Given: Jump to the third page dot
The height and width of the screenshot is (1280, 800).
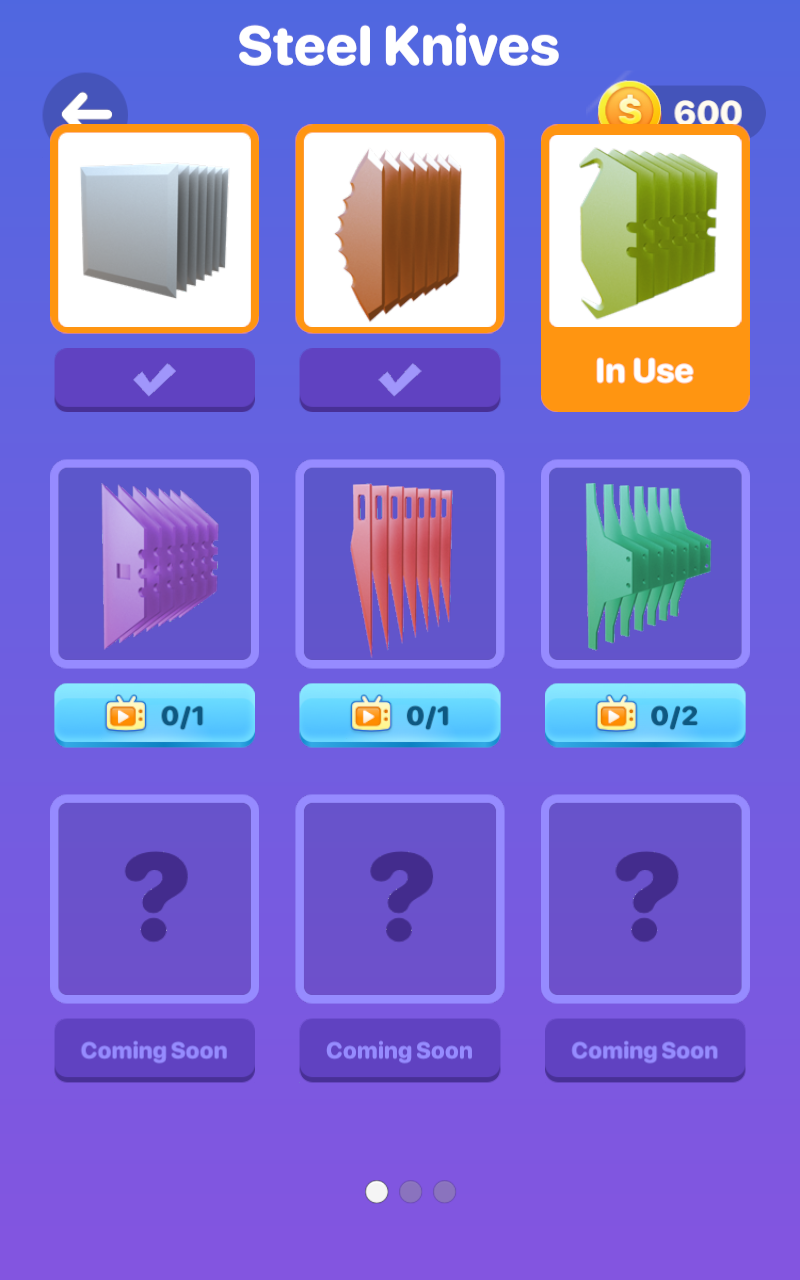Looking at the screenshot, I should (444, 1191).
